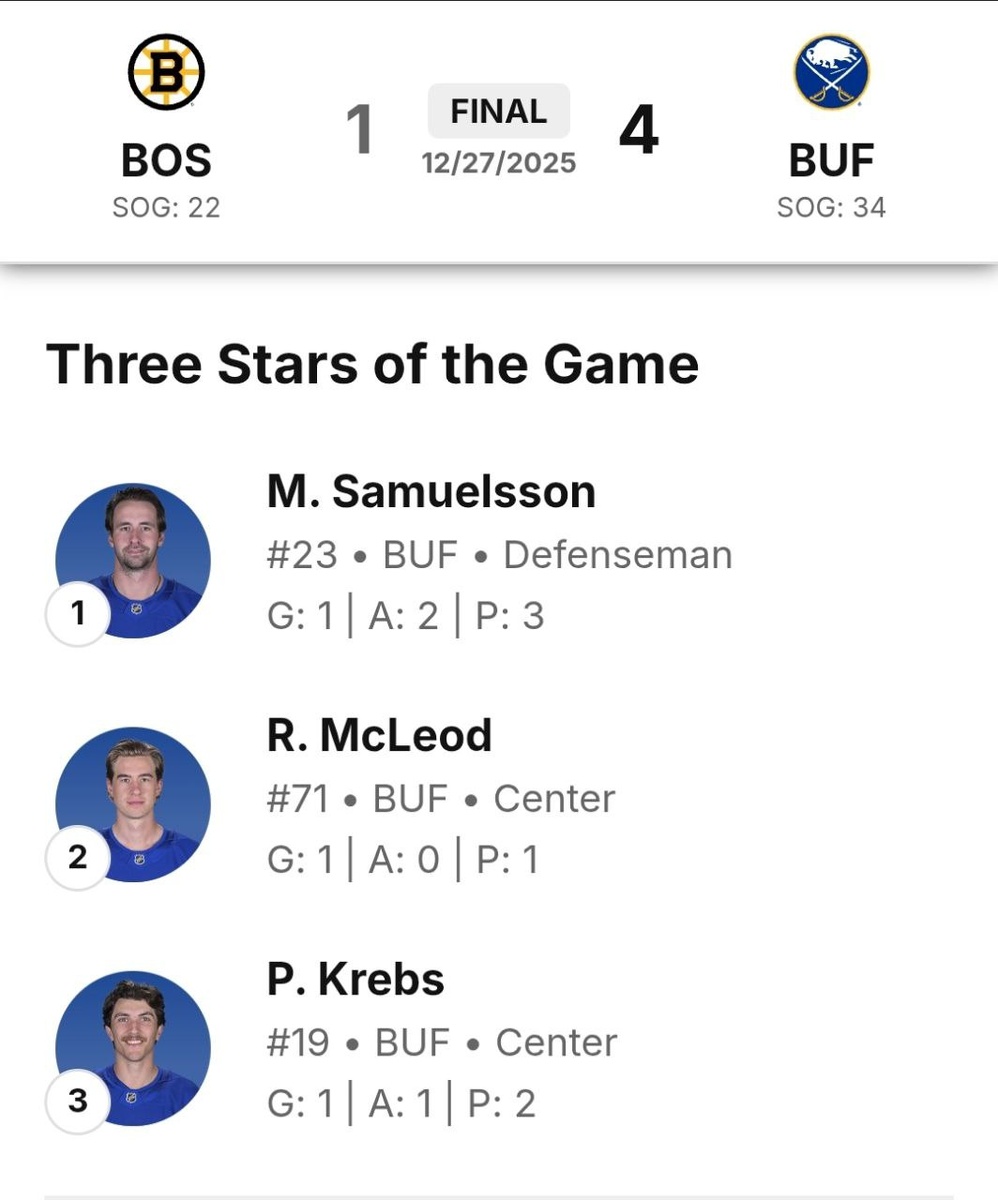
Task: Open M. Samuelsson's player profile
Action: point(431,492)
